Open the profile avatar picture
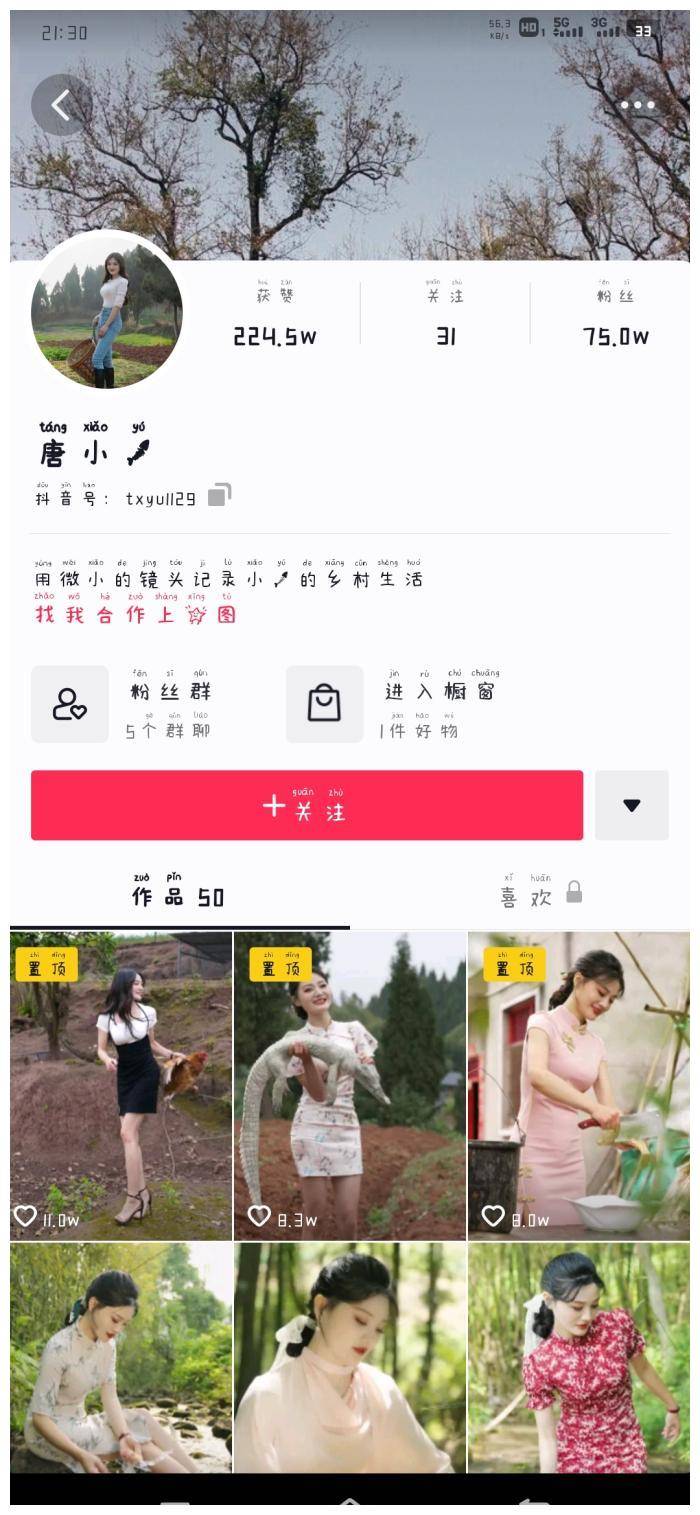This screenshot has height=1515, width=700. (x=107, y=314)
